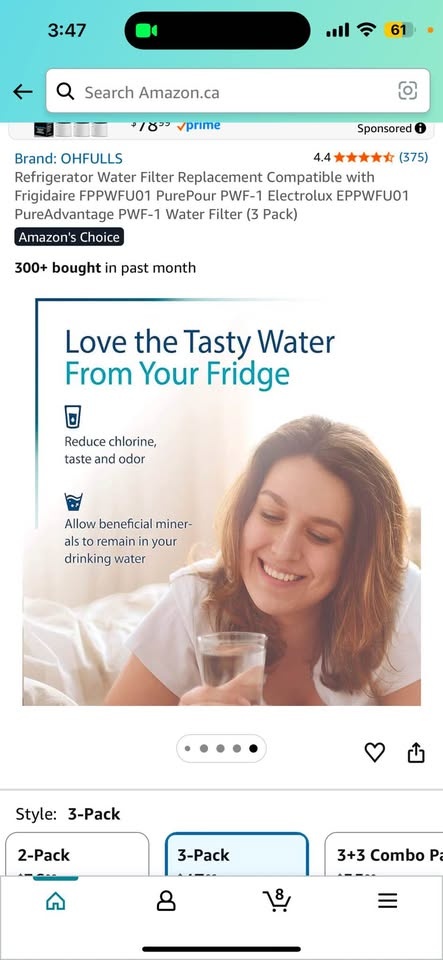443x960 pixels.
Task: Open the camera scan search icon
Action: [408, 91]
